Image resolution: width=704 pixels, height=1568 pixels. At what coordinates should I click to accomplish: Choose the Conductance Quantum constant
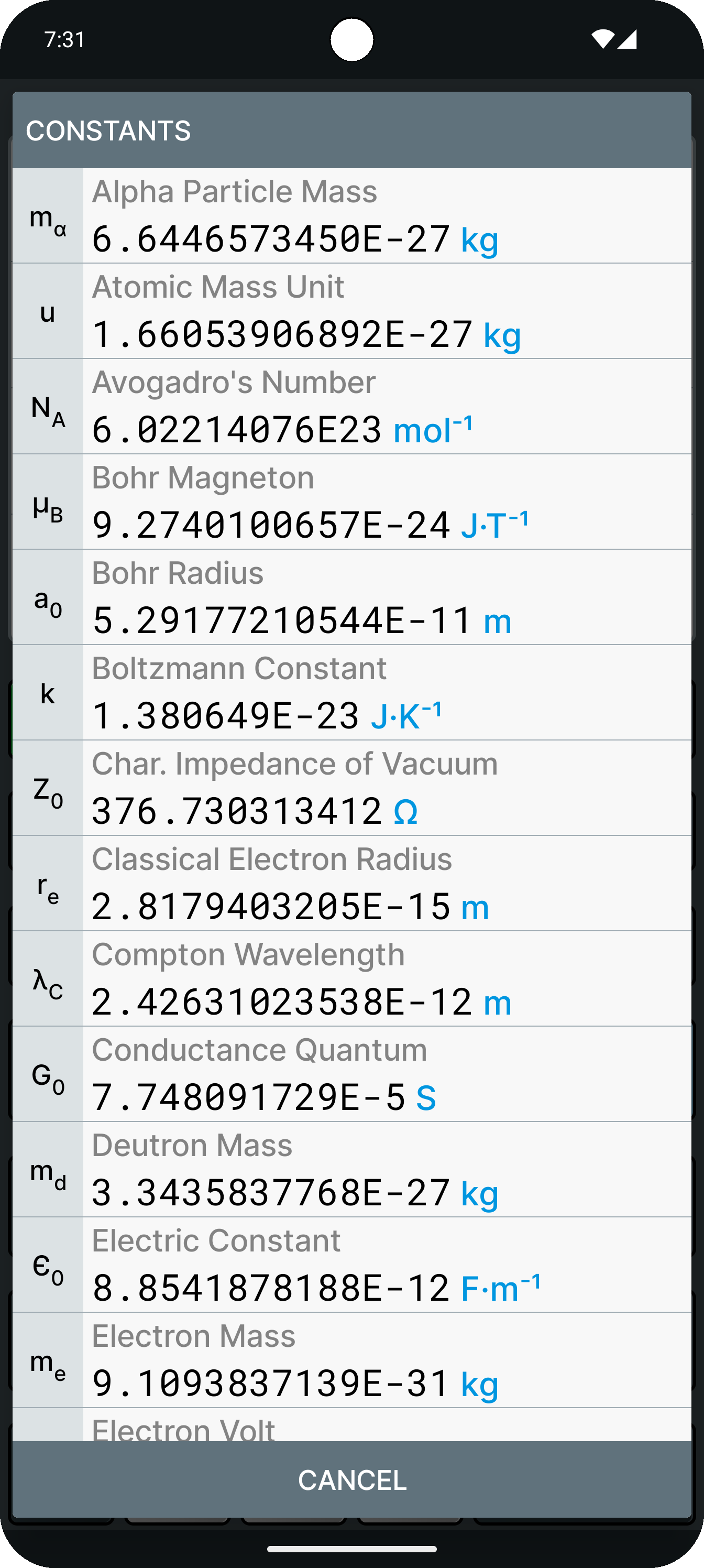click(351, 1074)
